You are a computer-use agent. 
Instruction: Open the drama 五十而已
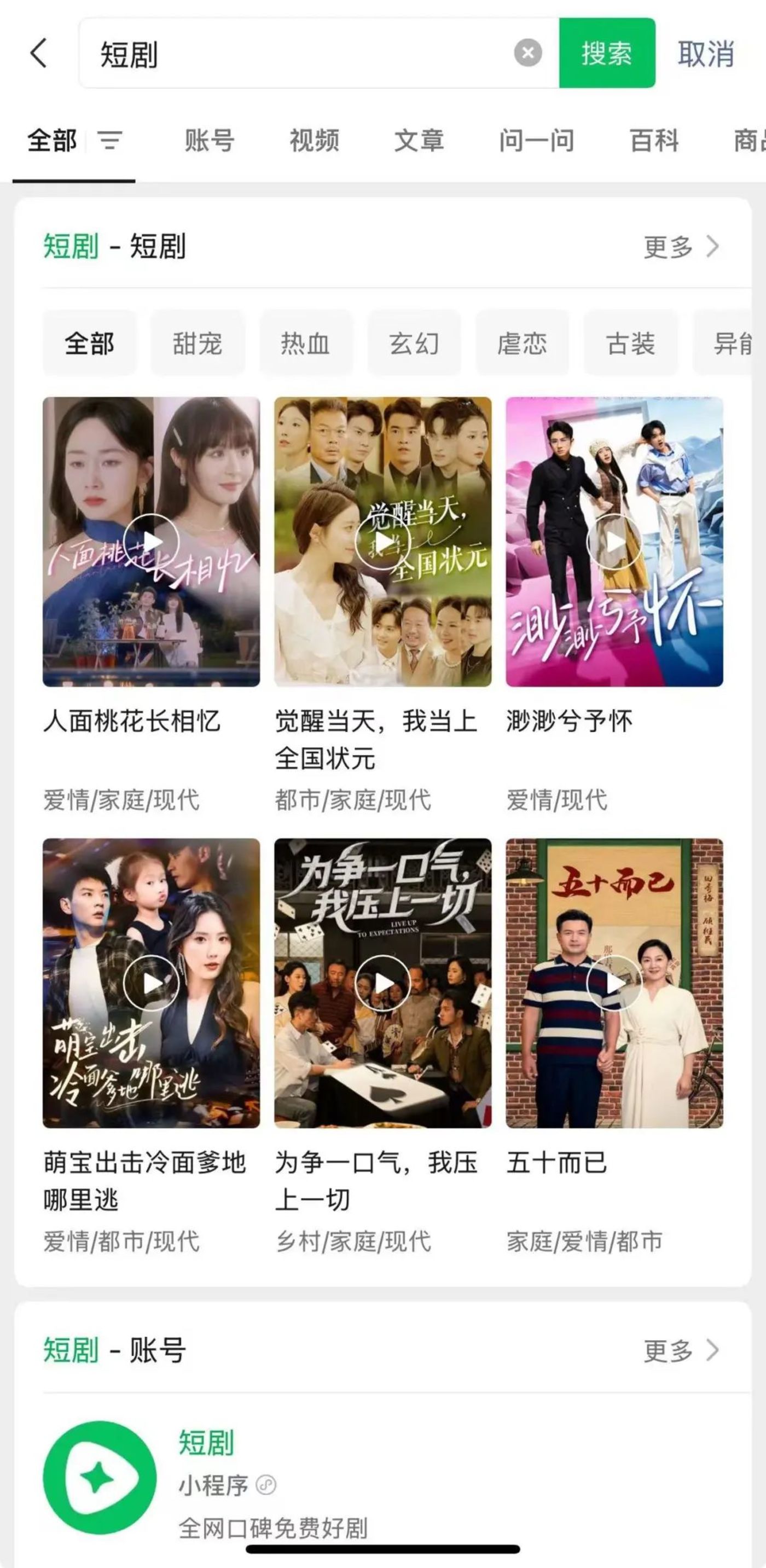tap(614, 983)
